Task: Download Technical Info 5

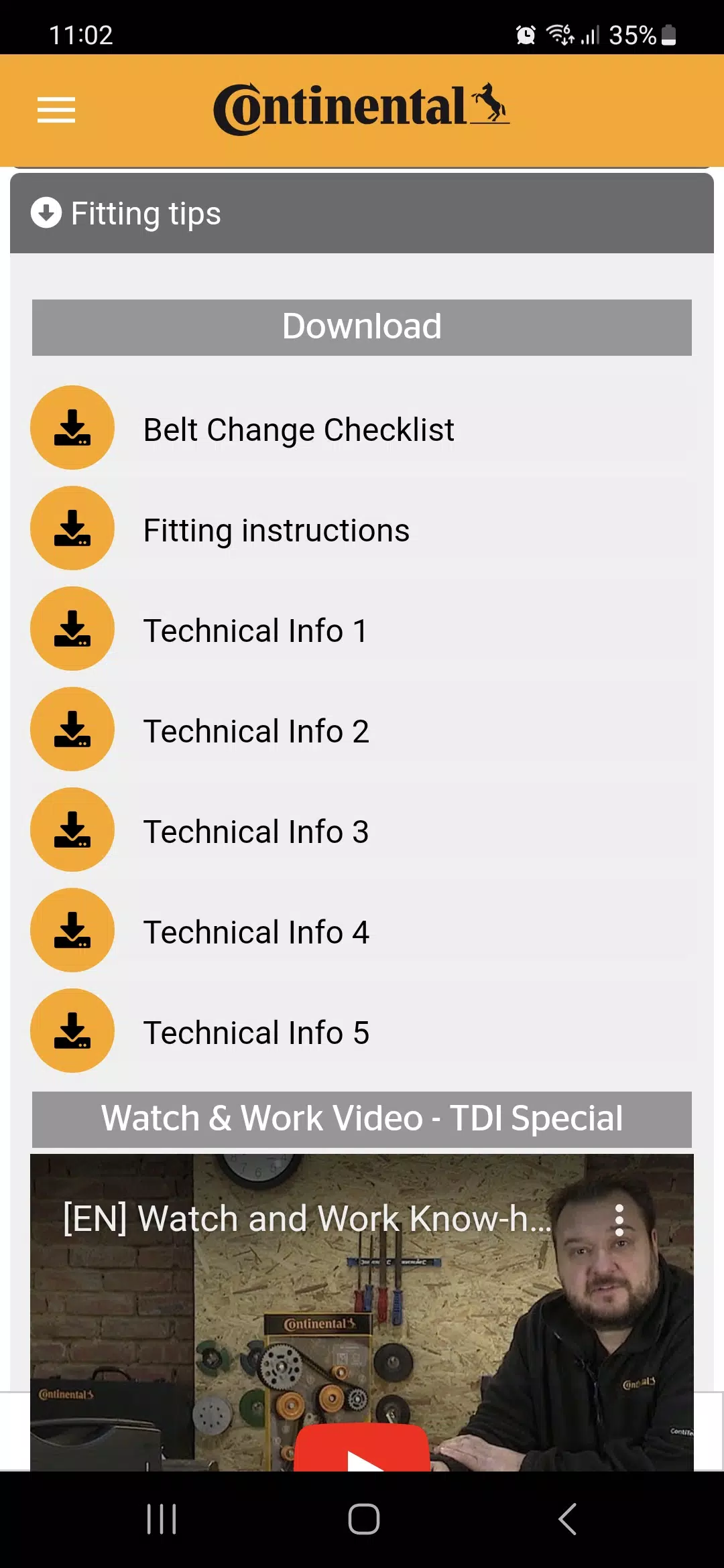Action: click(72, 1031)
